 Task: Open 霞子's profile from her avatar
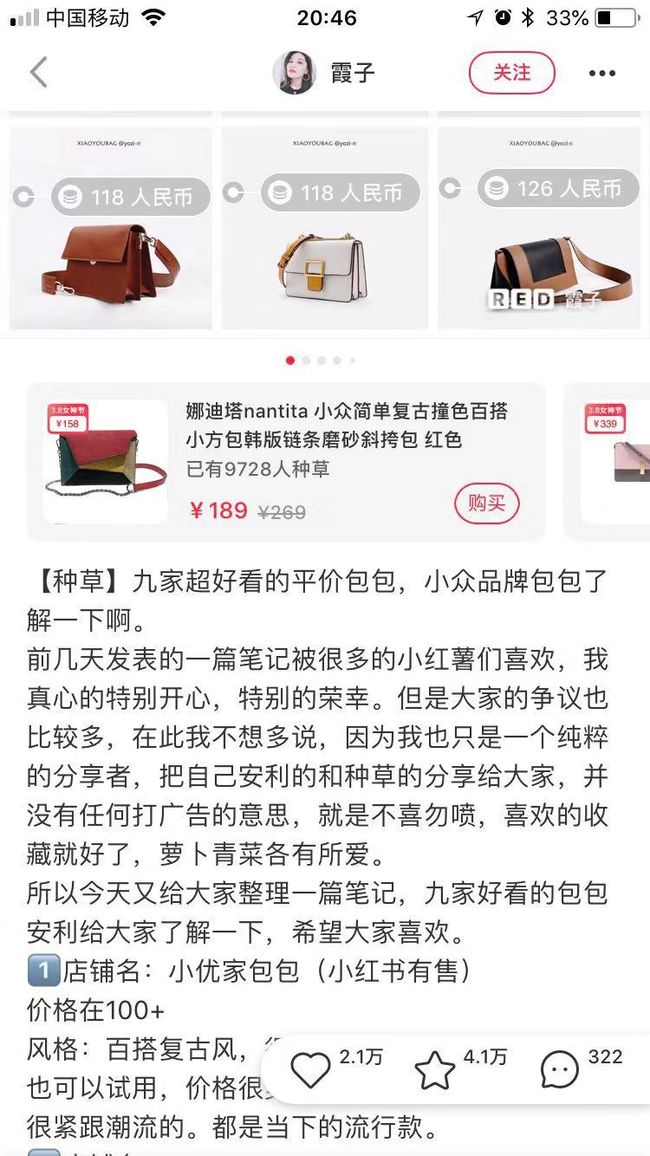coord(294,72)
